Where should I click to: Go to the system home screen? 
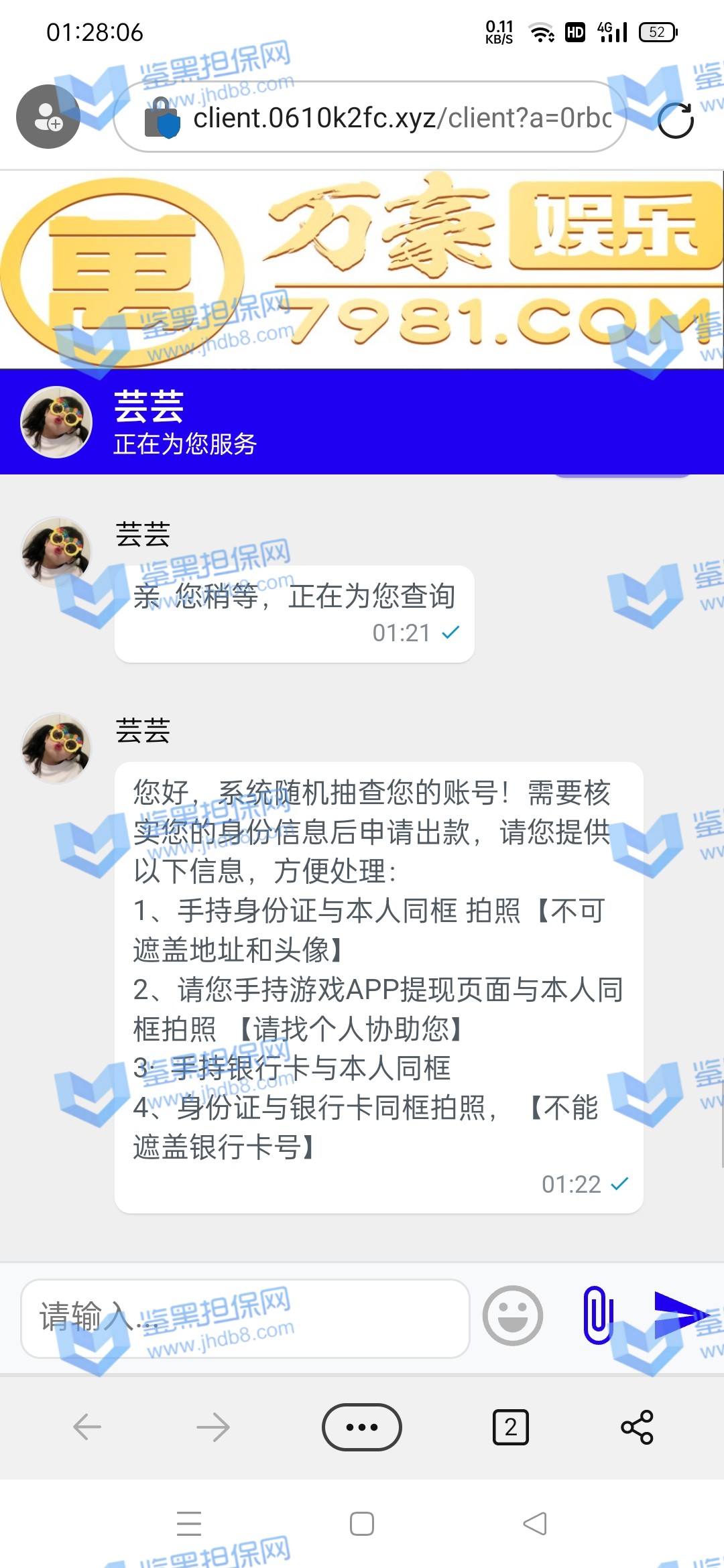click(x=362, y=1524)
